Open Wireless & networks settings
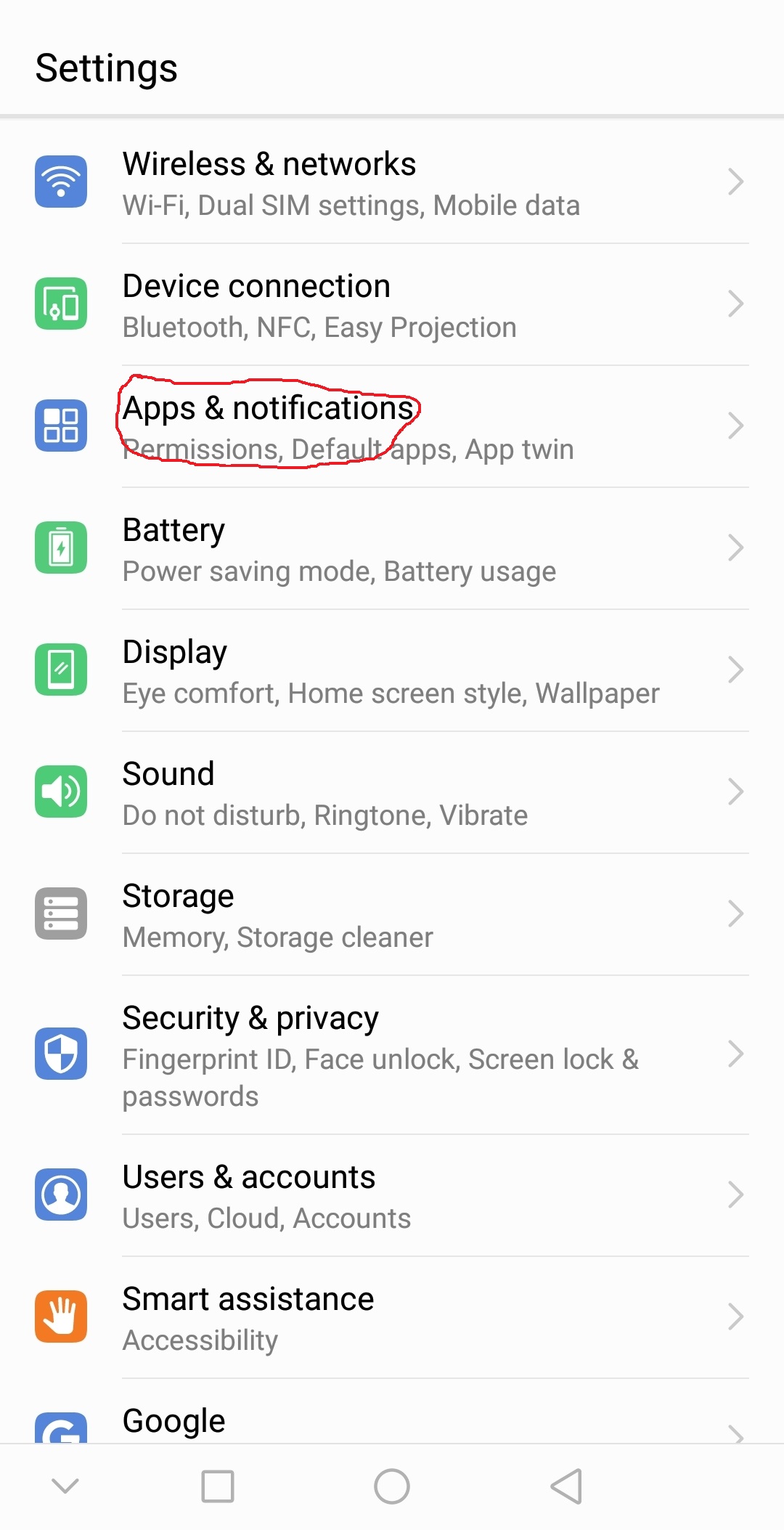 pyautogui.click(x=392, y=182)
